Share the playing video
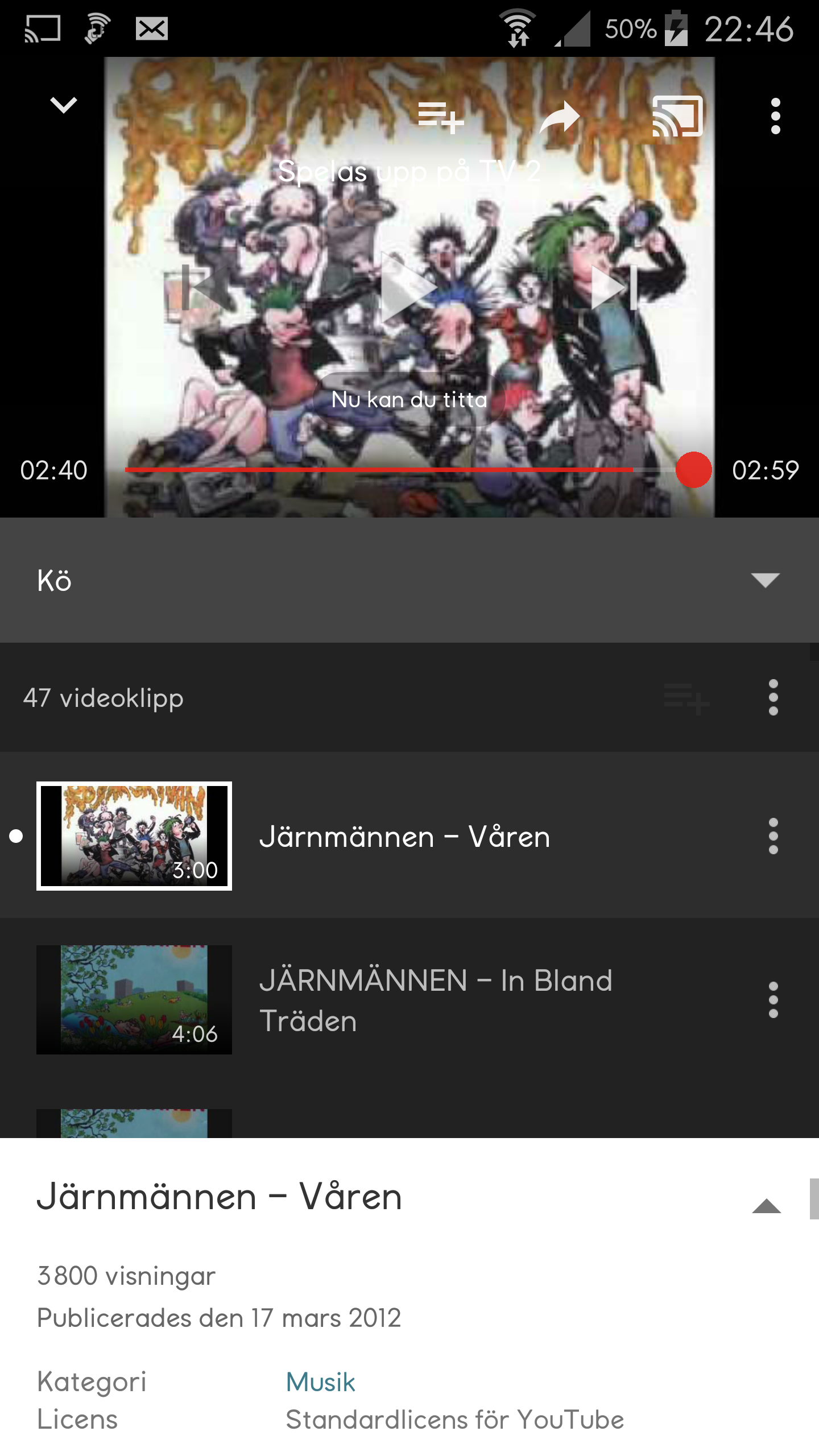The image size is (819, 1456). pos(559,117)
